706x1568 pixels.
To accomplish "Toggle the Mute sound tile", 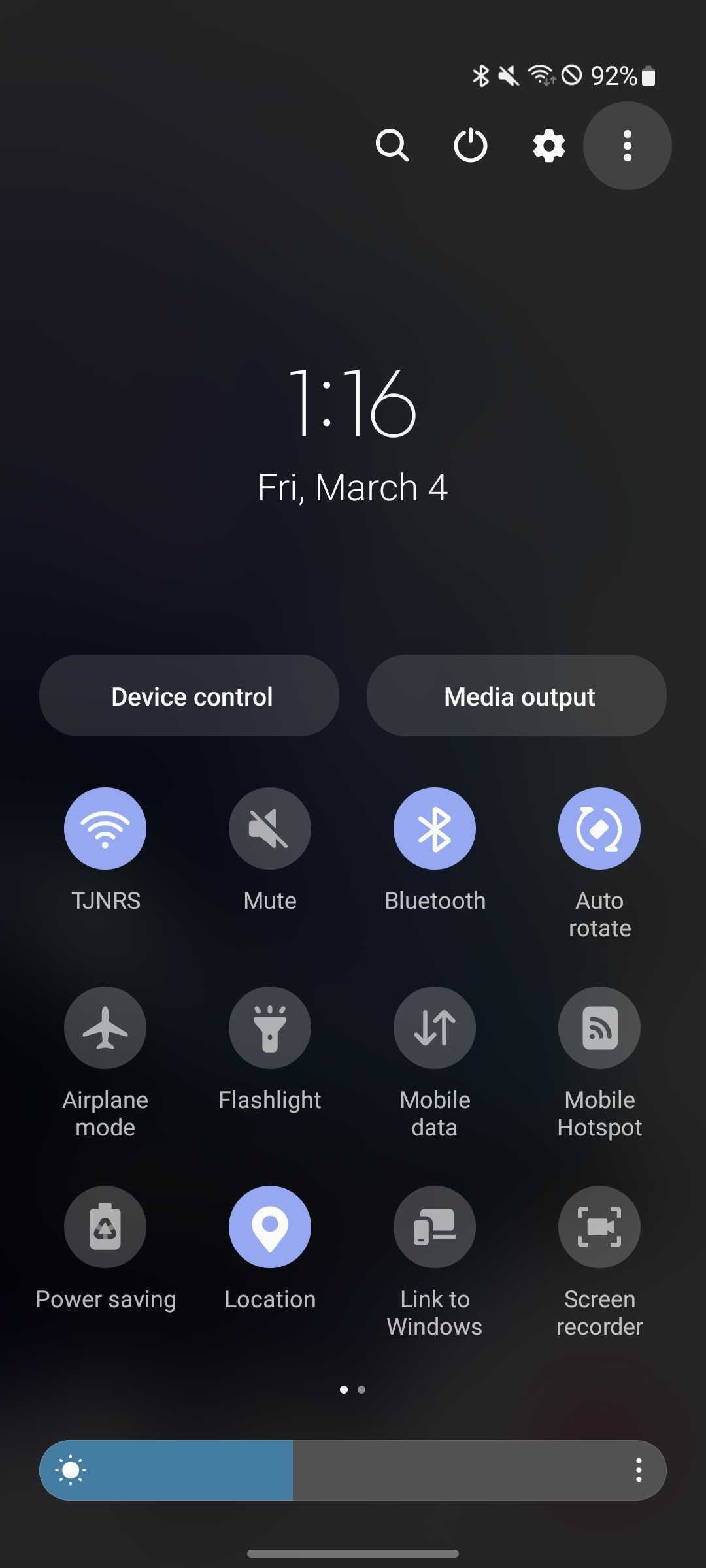I will tap(270, 828).
